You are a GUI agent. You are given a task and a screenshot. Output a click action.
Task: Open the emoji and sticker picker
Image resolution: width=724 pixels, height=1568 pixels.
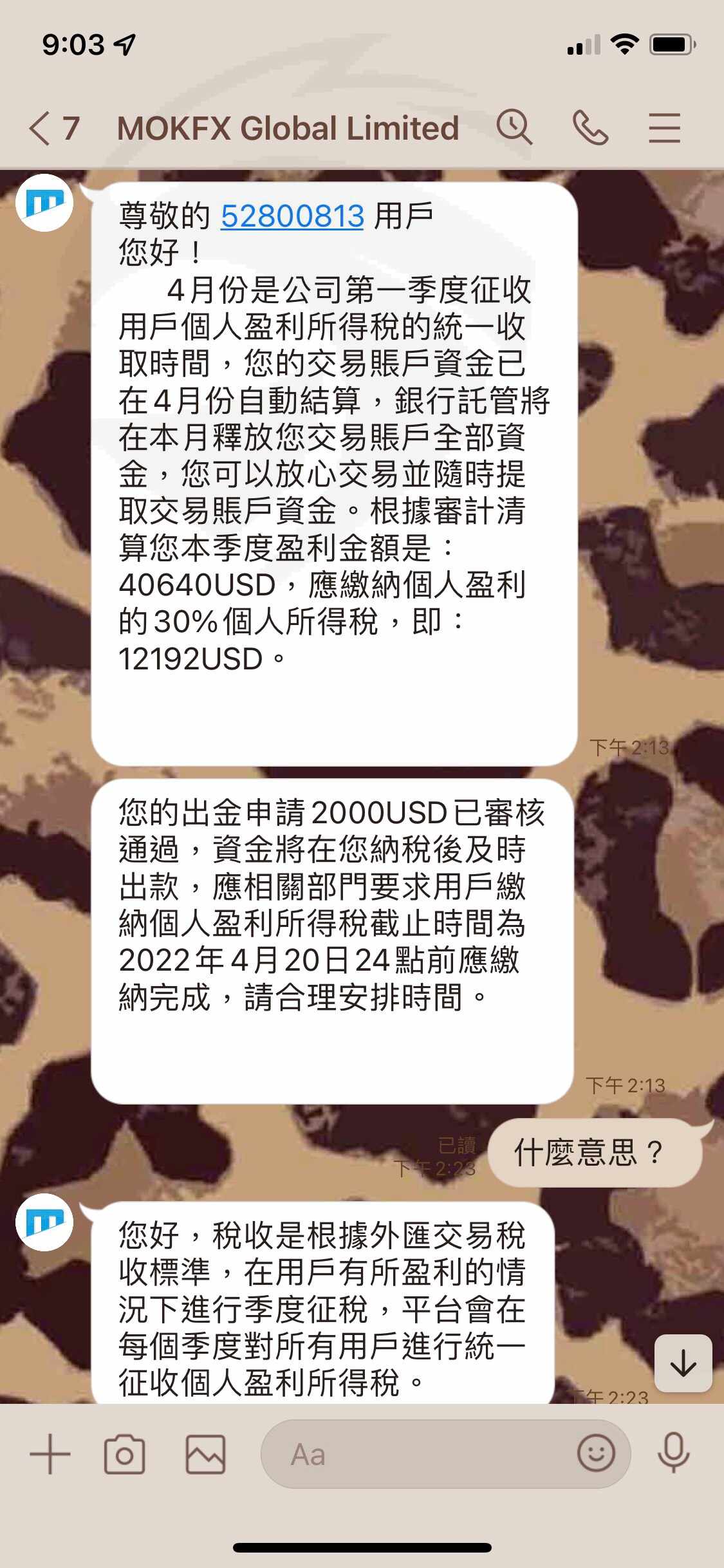click(596, 1453)
